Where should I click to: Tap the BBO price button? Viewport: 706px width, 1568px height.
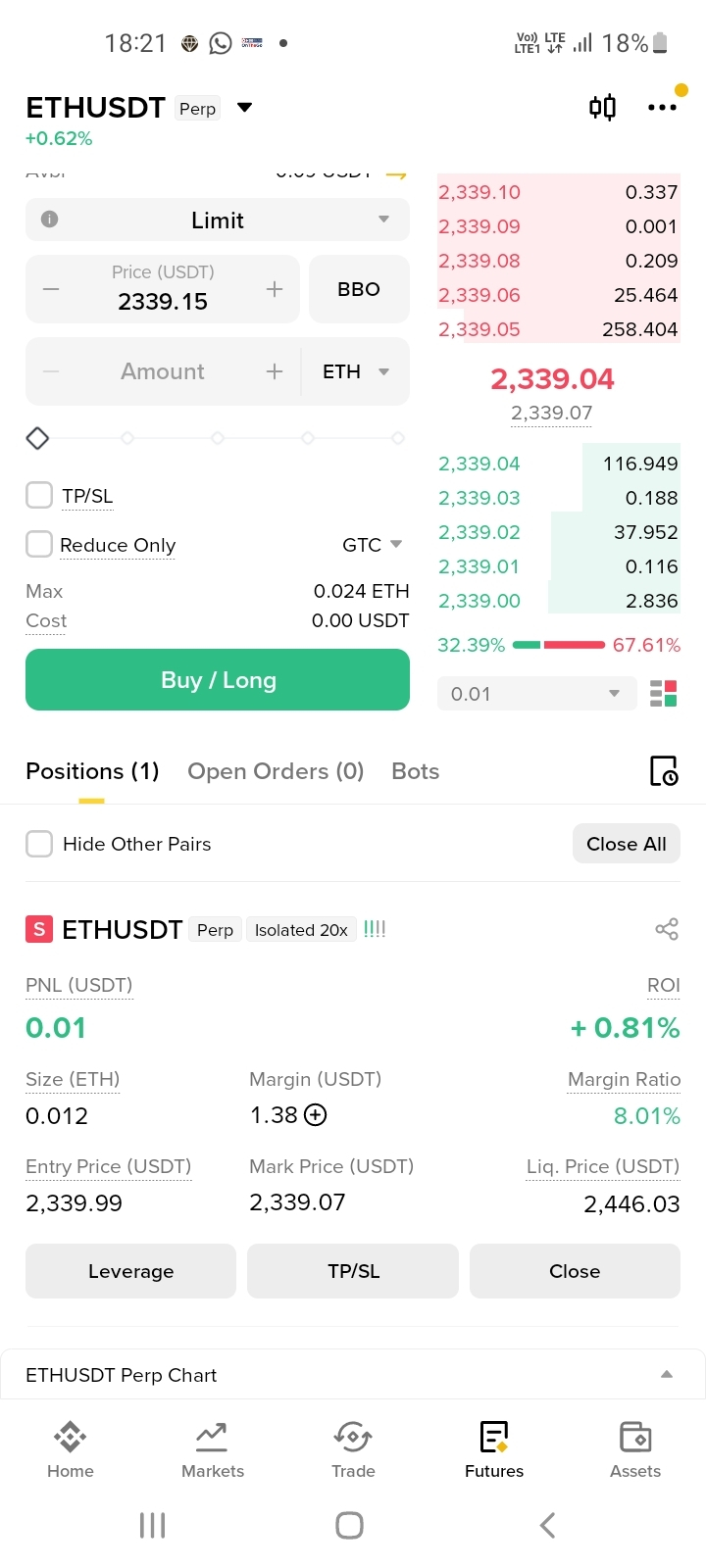click(359, 289)
